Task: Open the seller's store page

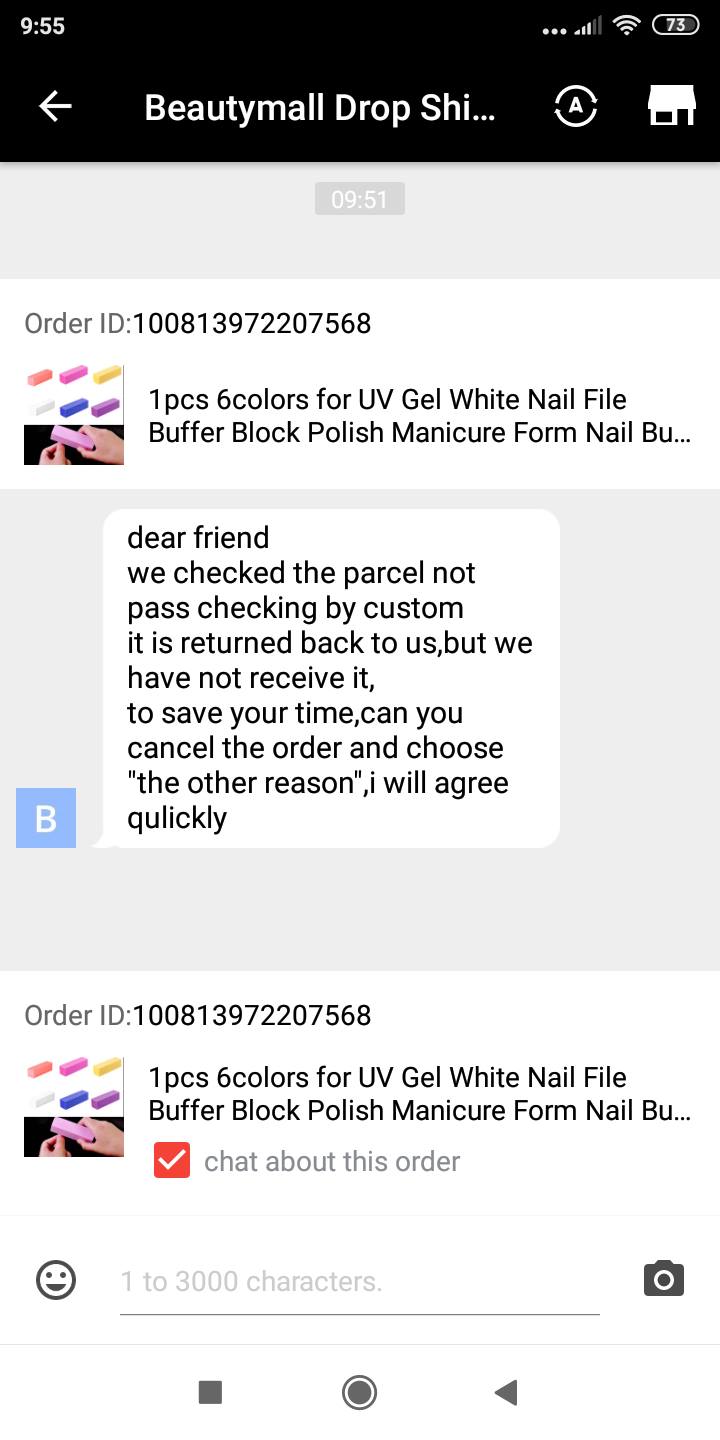Action: click(x=671, y=105)
